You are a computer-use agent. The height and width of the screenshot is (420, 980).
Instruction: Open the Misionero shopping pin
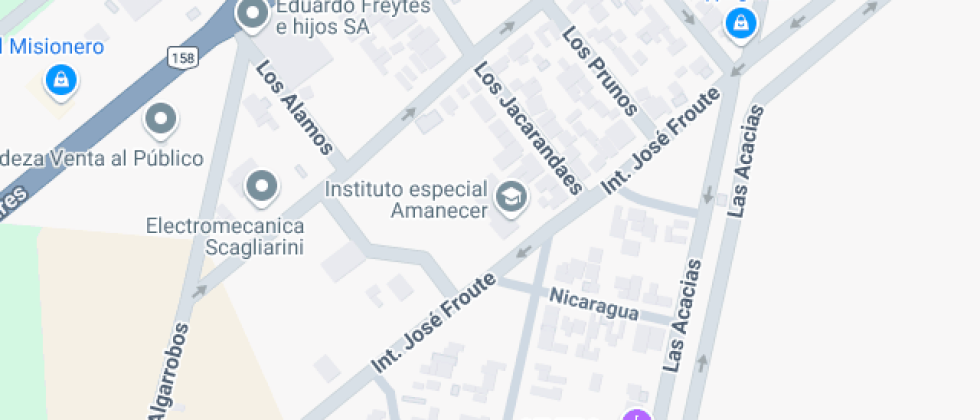62,80
